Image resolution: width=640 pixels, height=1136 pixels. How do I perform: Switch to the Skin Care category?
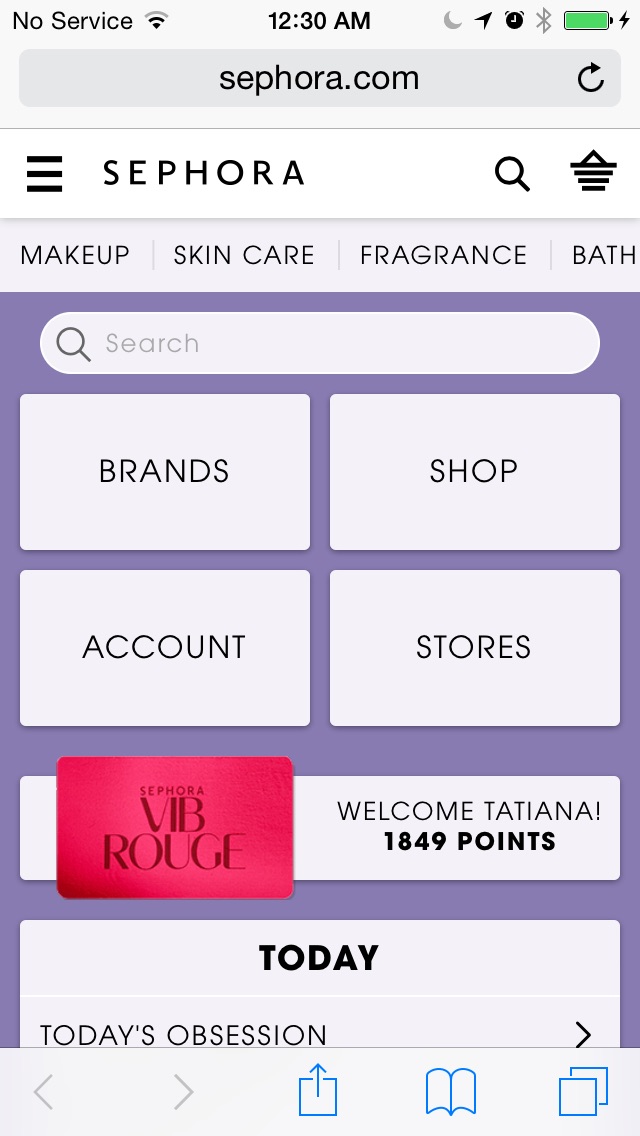point(244,255)
